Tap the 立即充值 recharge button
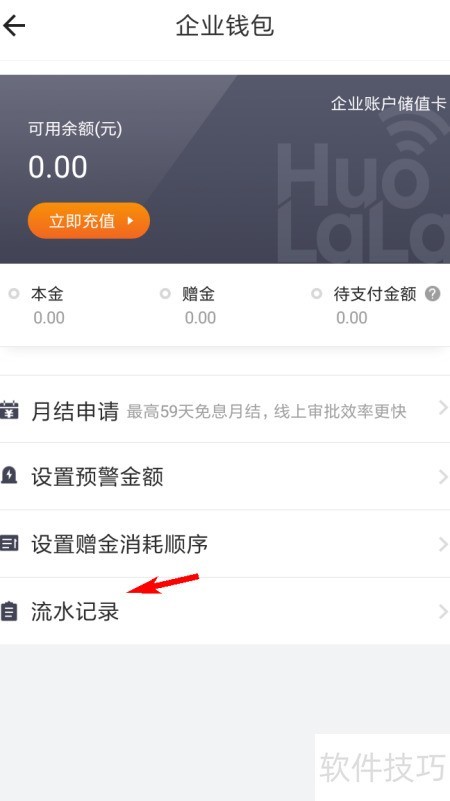This screenshot has height=801, width=450. pyautogui.click(x=89, y=221)
